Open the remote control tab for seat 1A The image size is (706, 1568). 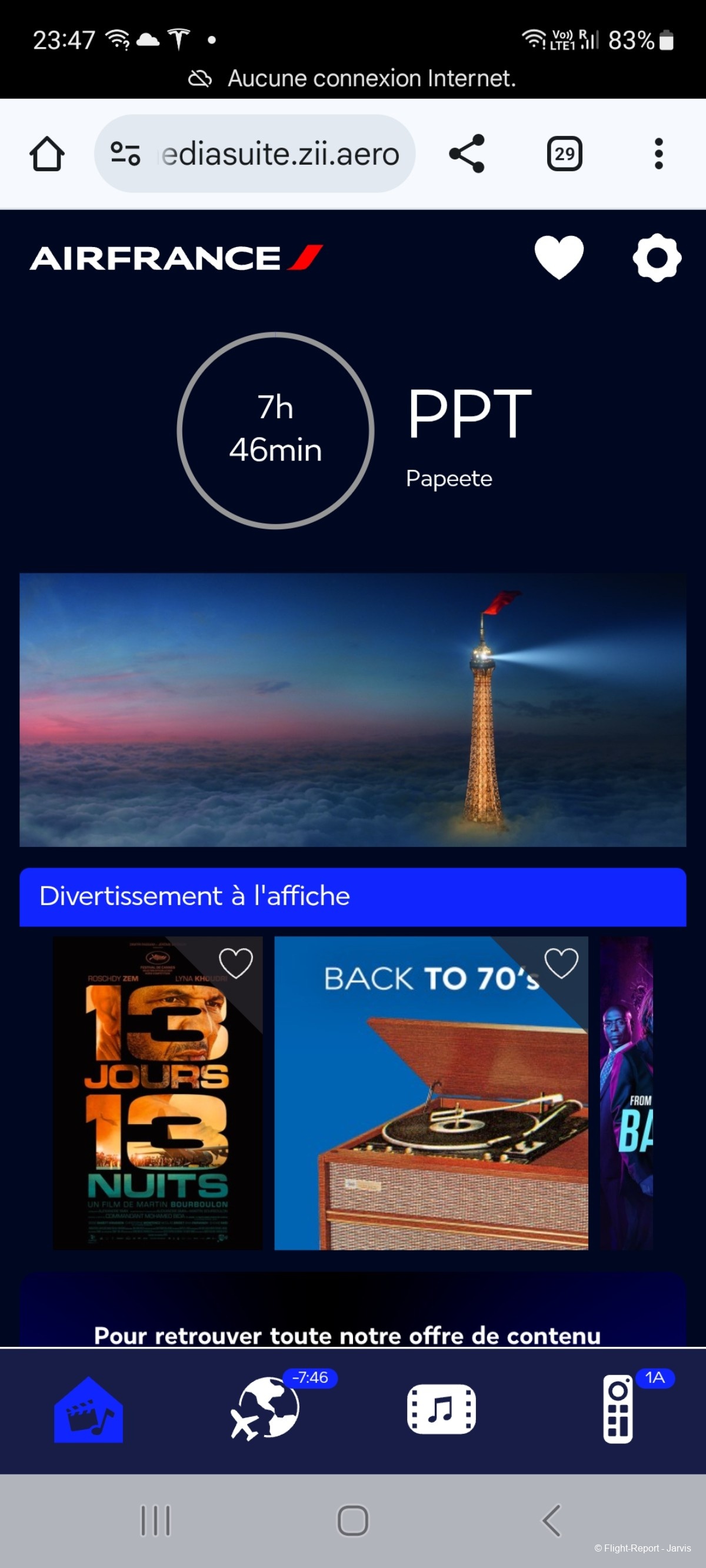618,1410
